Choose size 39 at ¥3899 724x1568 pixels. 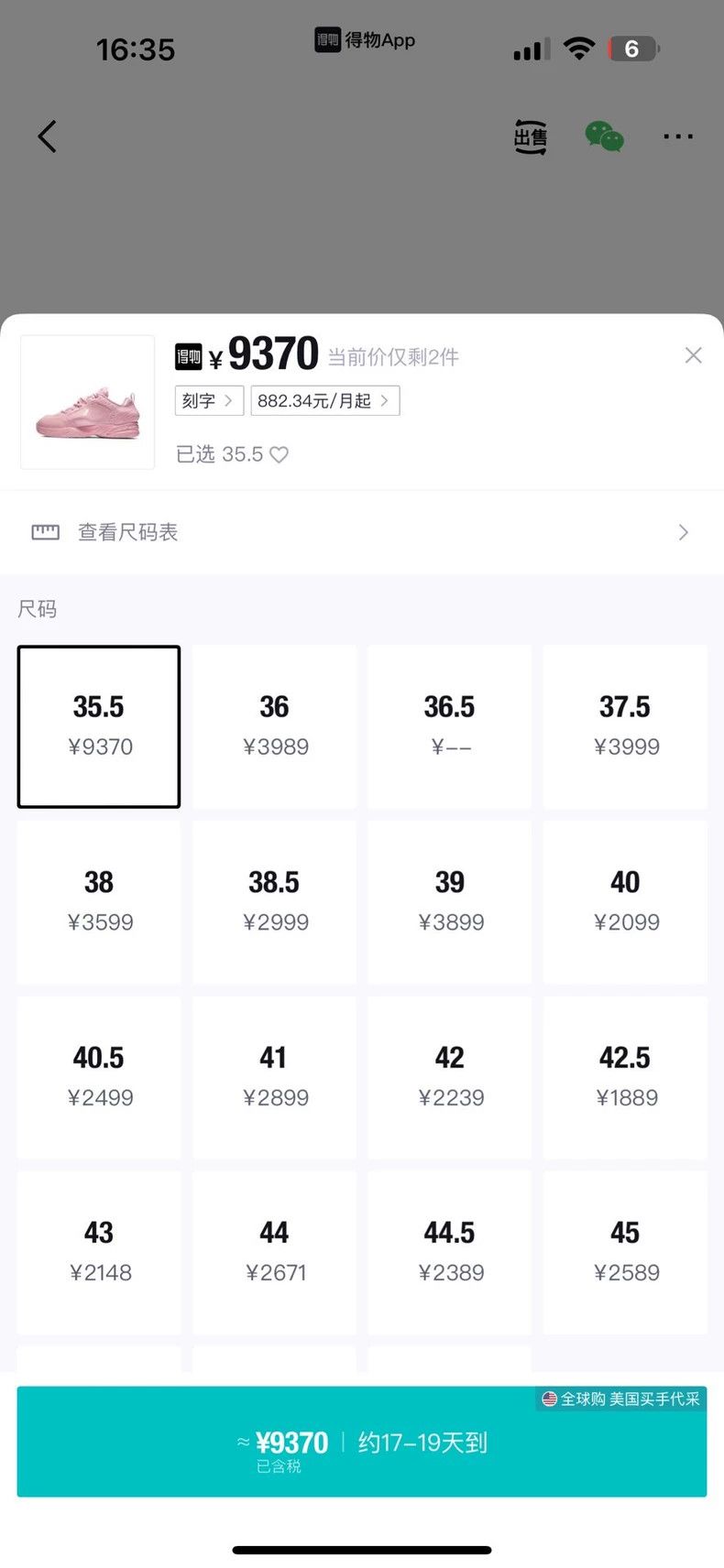[450, 902]
